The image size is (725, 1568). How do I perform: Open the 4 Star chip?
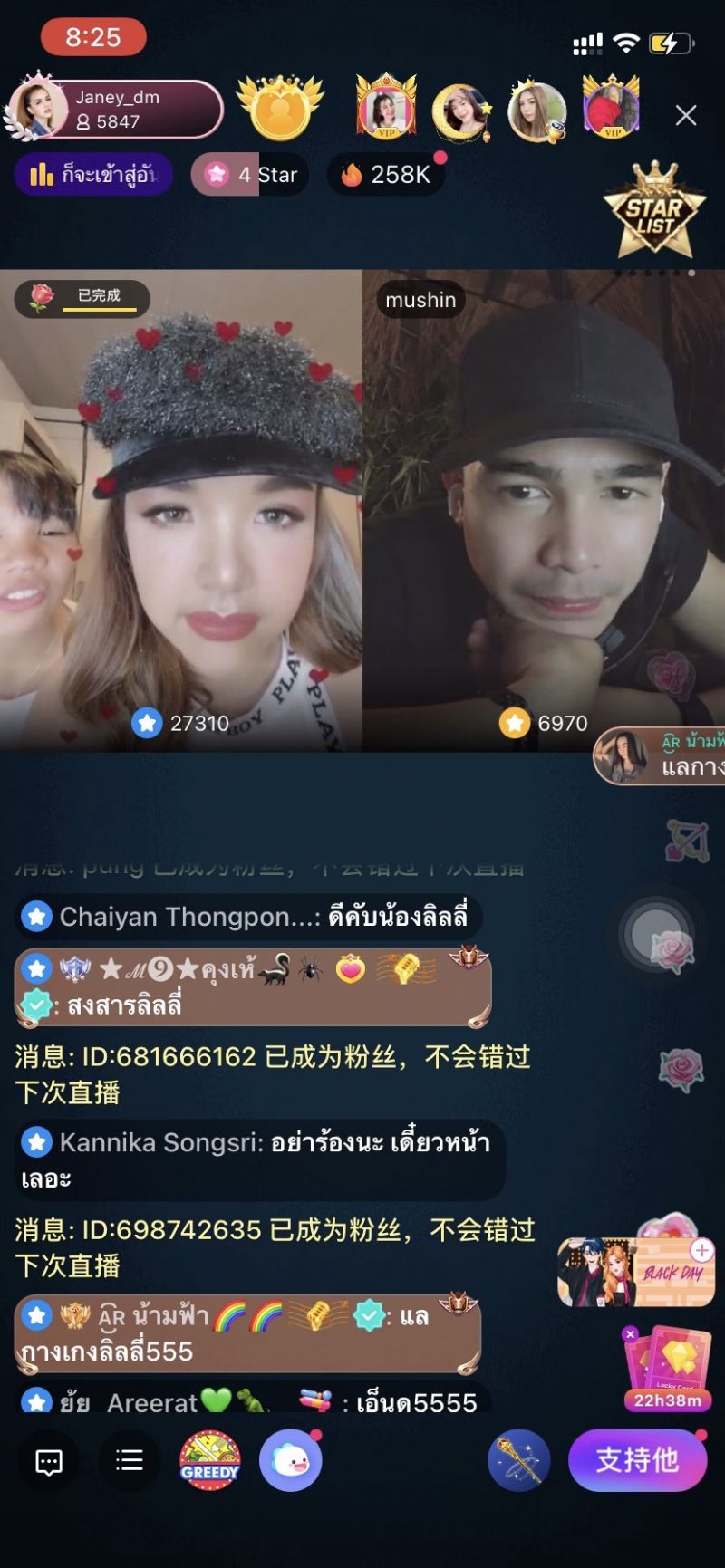(250, 175)
